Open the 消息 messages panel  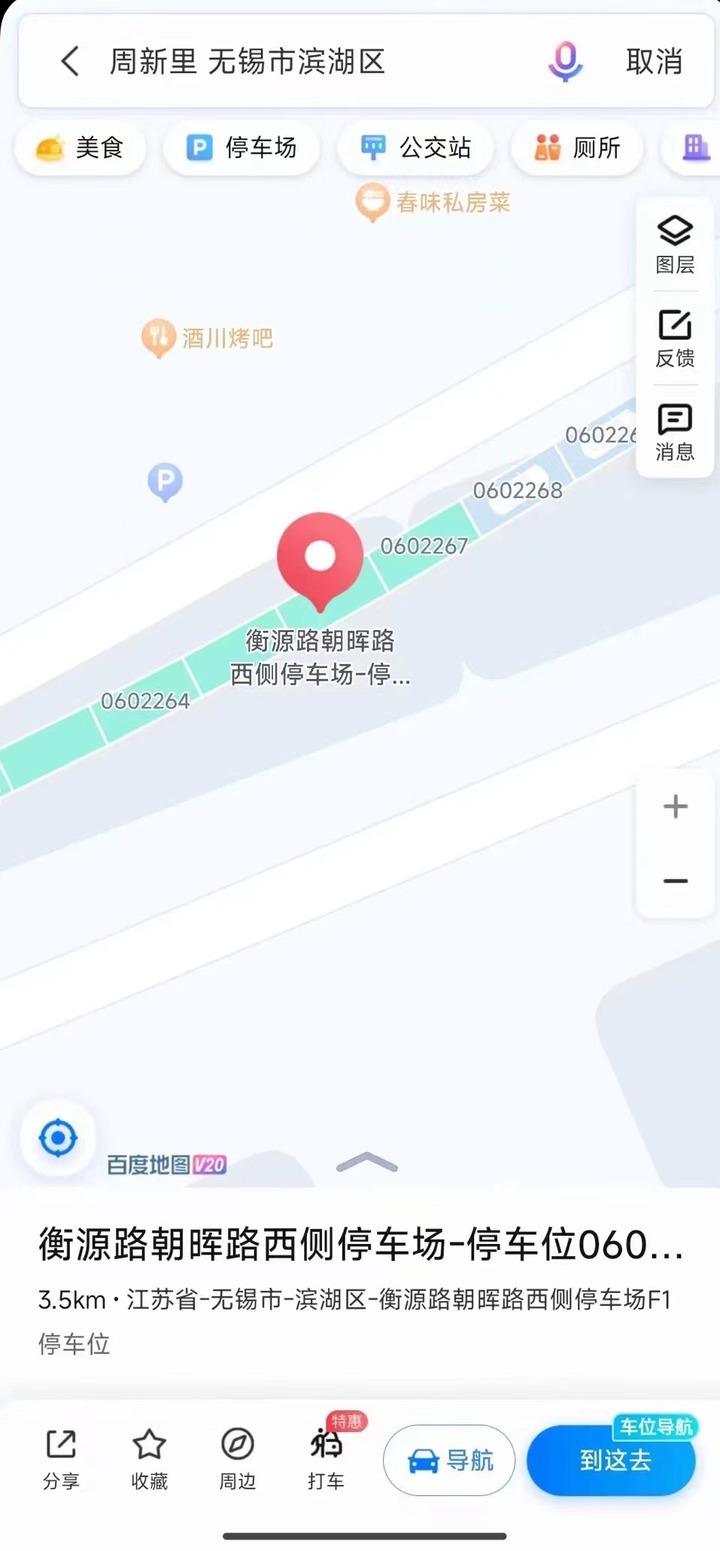(x=675, y=432)
